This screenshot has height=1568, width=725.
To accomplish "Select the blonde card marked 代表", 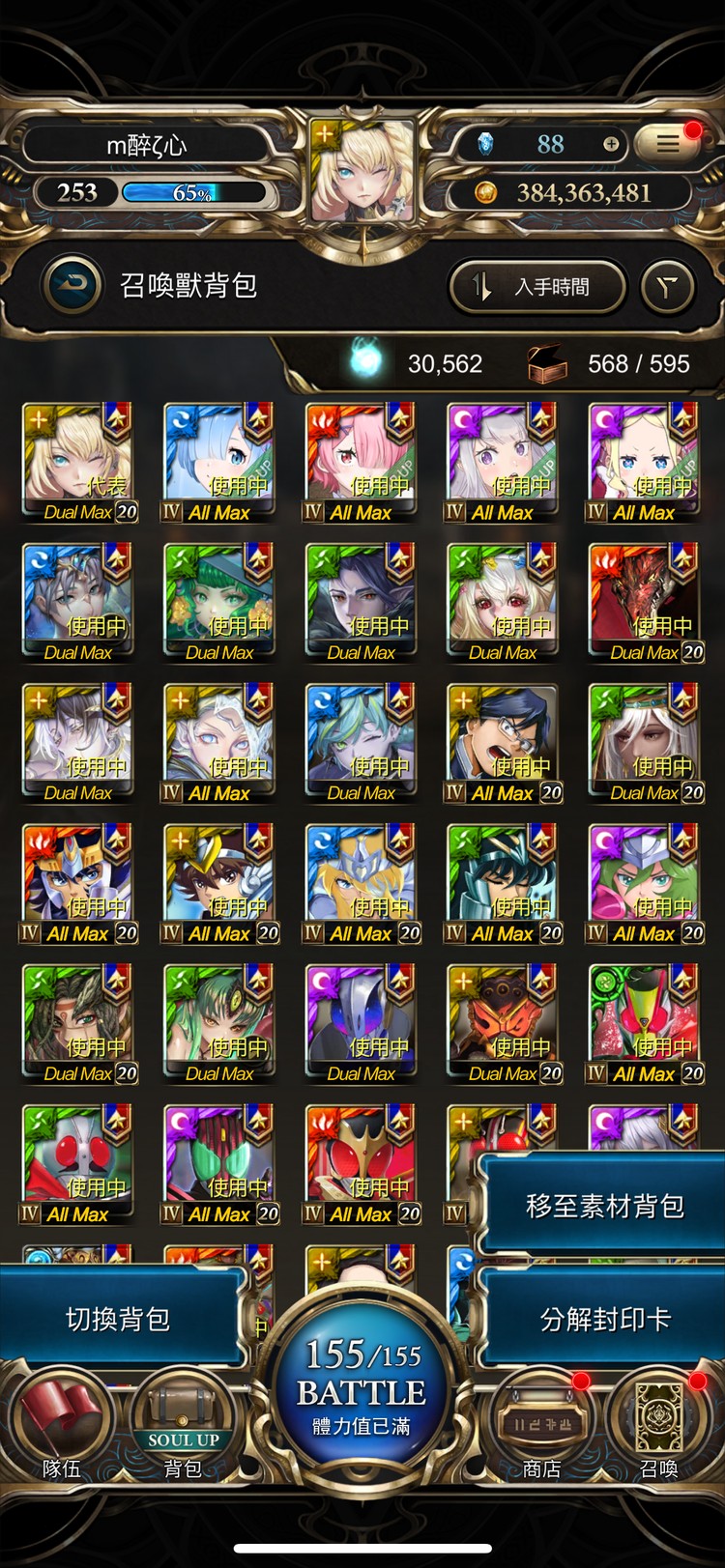I will click(77, 461).
